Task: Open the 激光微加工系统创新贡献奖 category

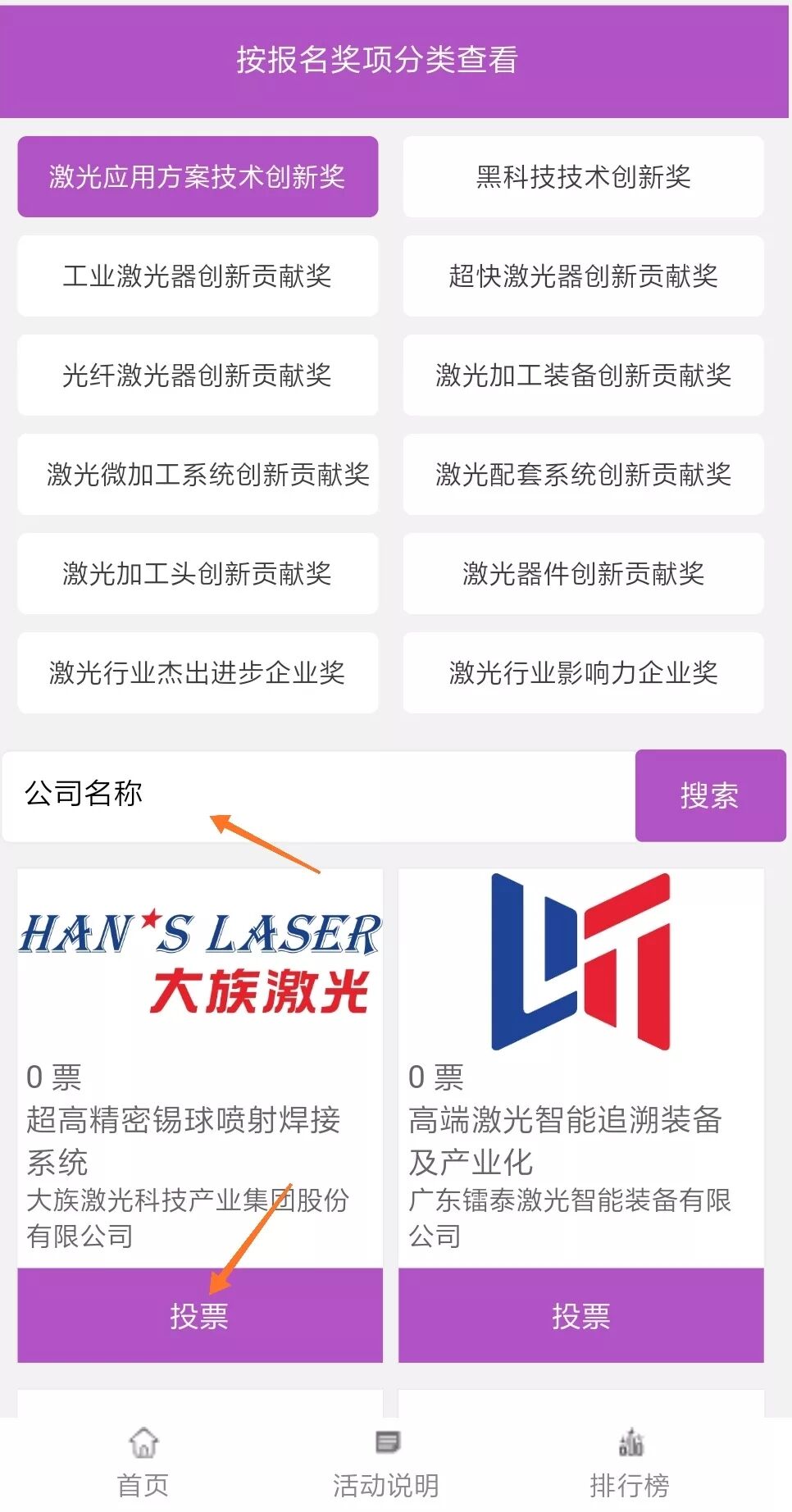Action: [198, 475]
